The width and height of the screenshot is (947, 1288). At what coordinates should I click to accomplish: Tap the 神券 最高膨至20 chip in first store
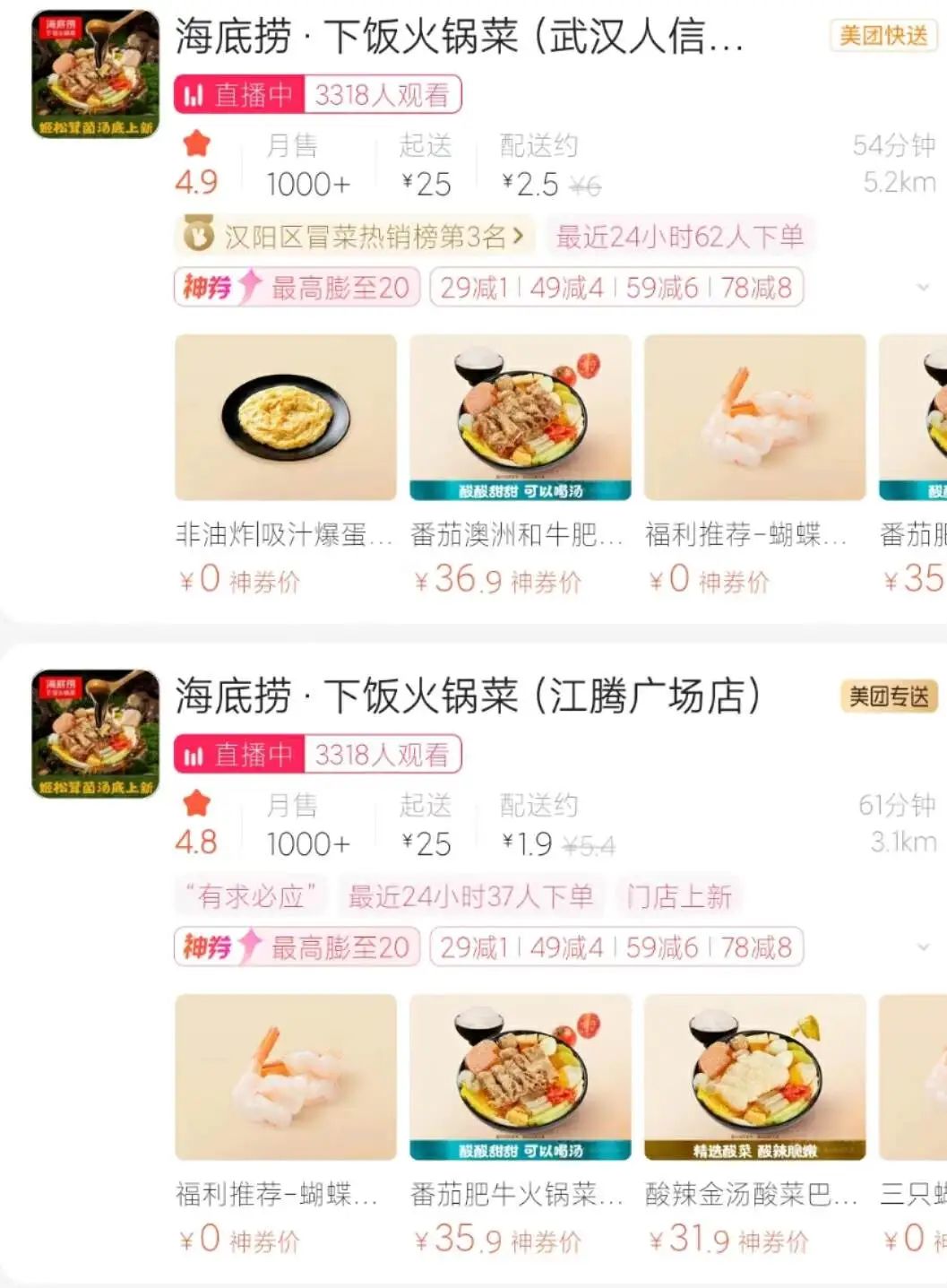(297, 288)
